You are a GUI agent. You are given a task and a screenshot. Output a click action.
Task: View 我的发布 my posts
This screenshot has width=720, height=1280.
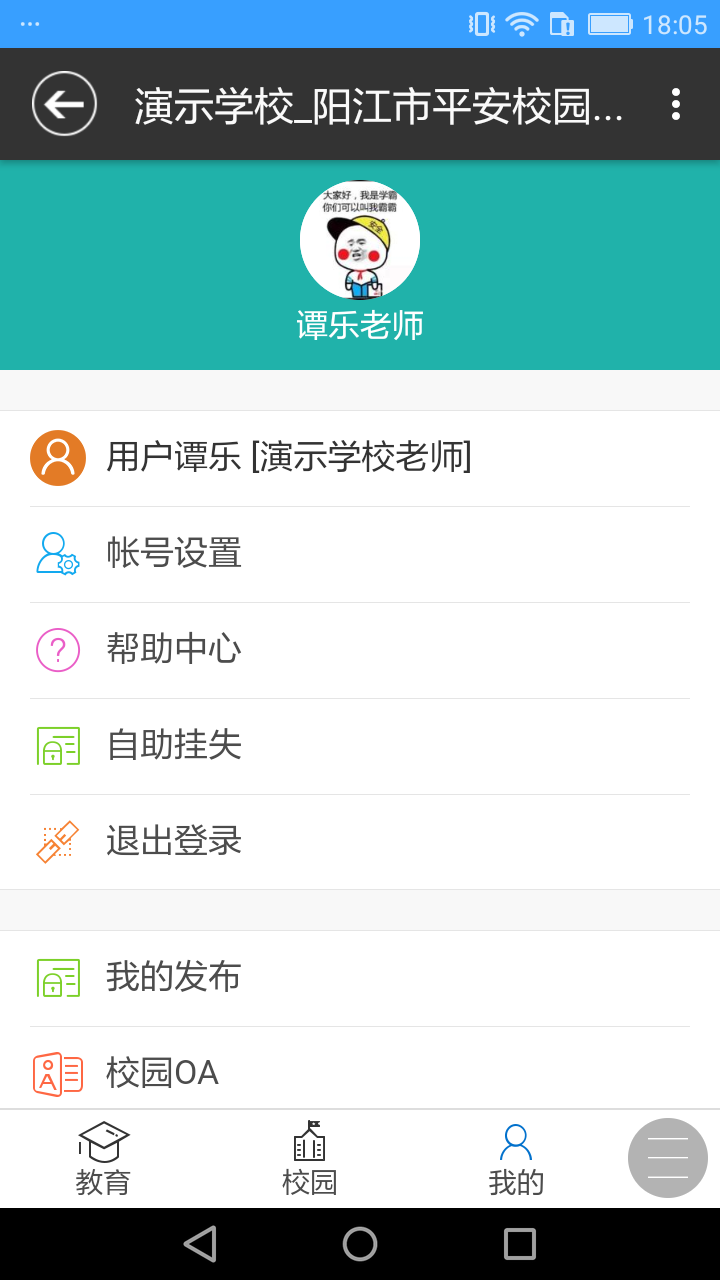pyautogui.click(x=360, y=977)
